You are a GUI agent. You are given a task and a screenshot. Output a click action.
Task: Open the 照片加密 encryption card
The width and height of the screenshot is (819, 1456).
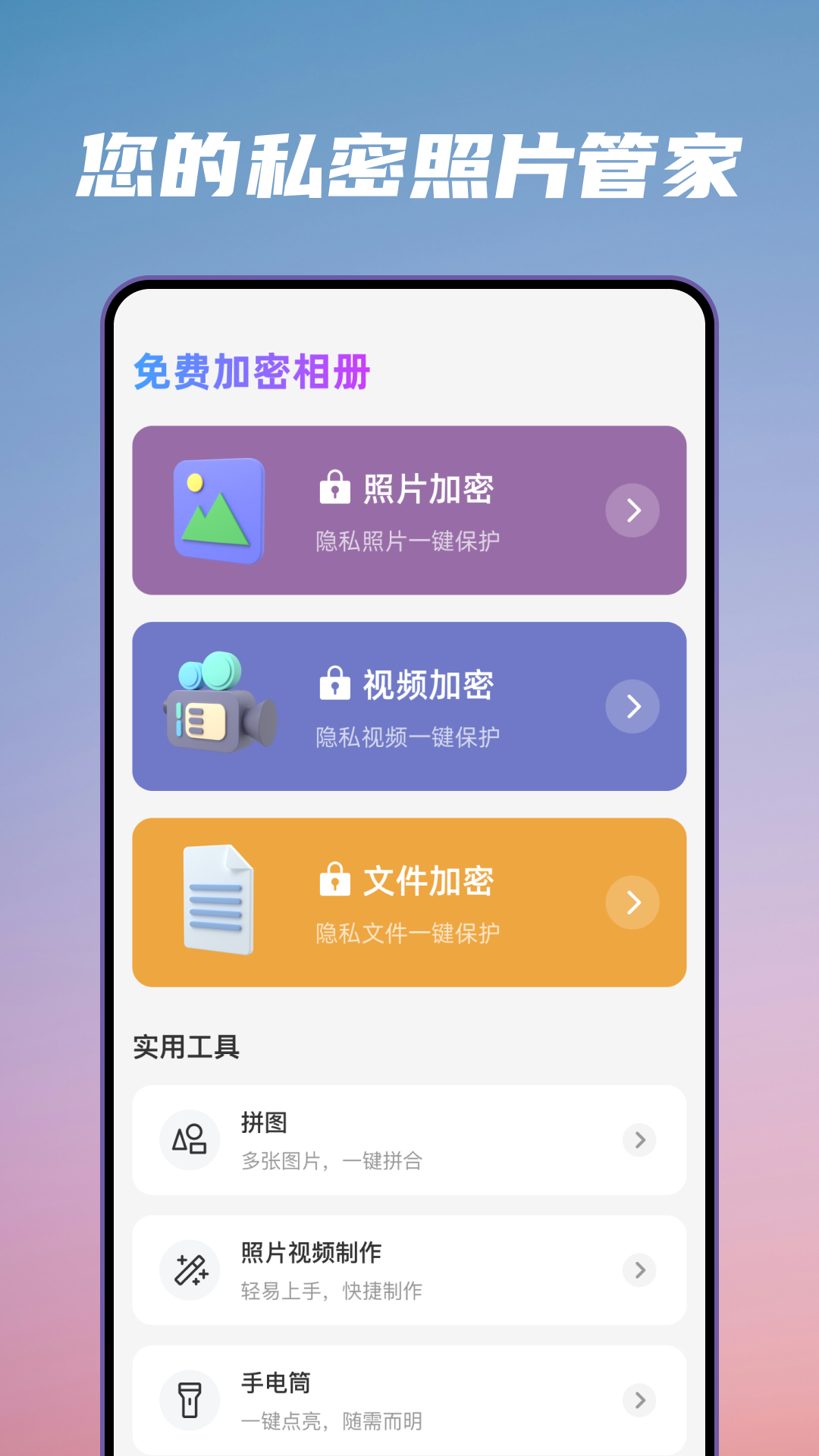pos(409,511)
